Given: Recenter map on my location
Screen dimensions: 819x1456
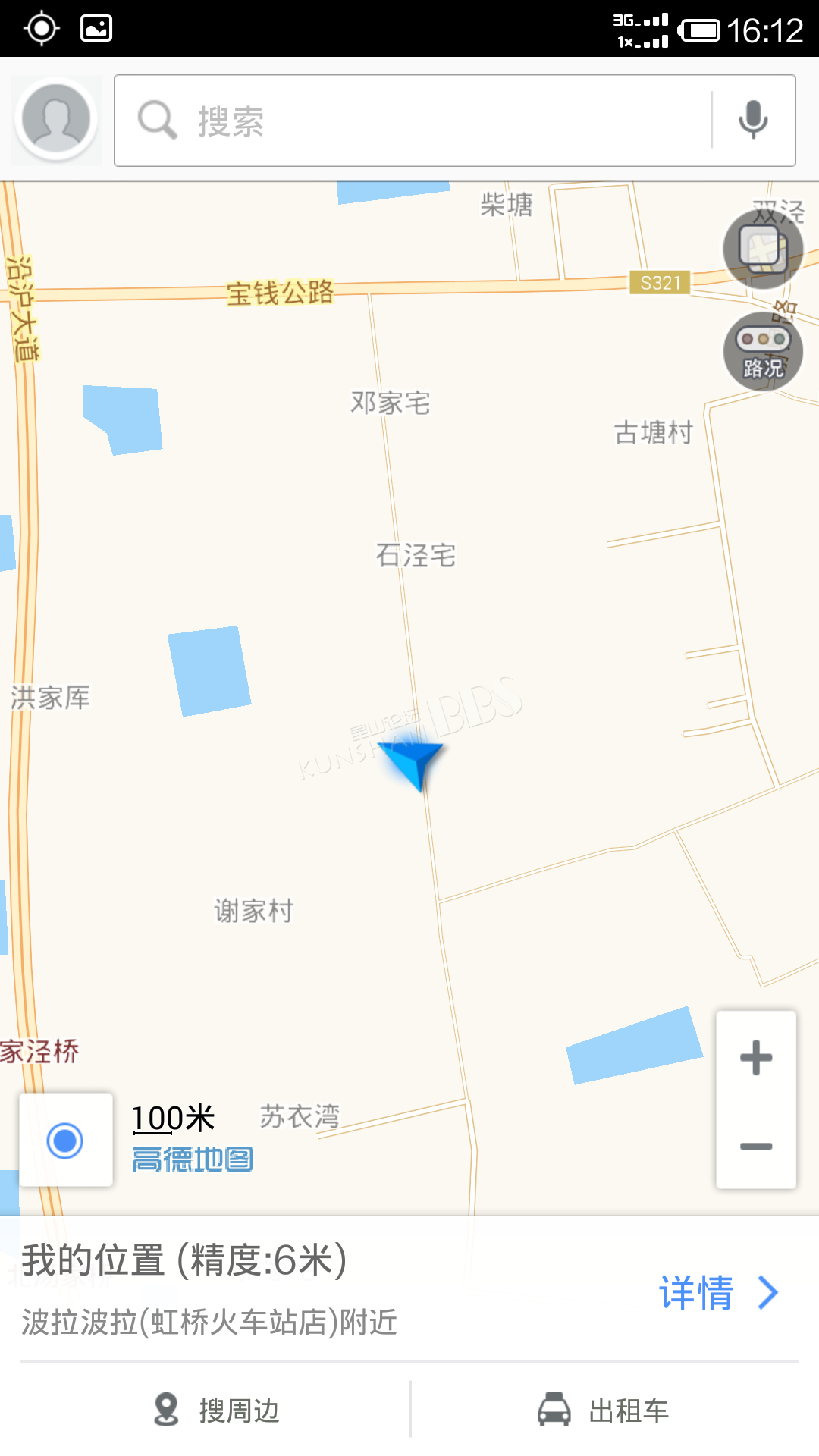Looking at the screenshot, I should pyautogui.click(x=66, y=1140).
